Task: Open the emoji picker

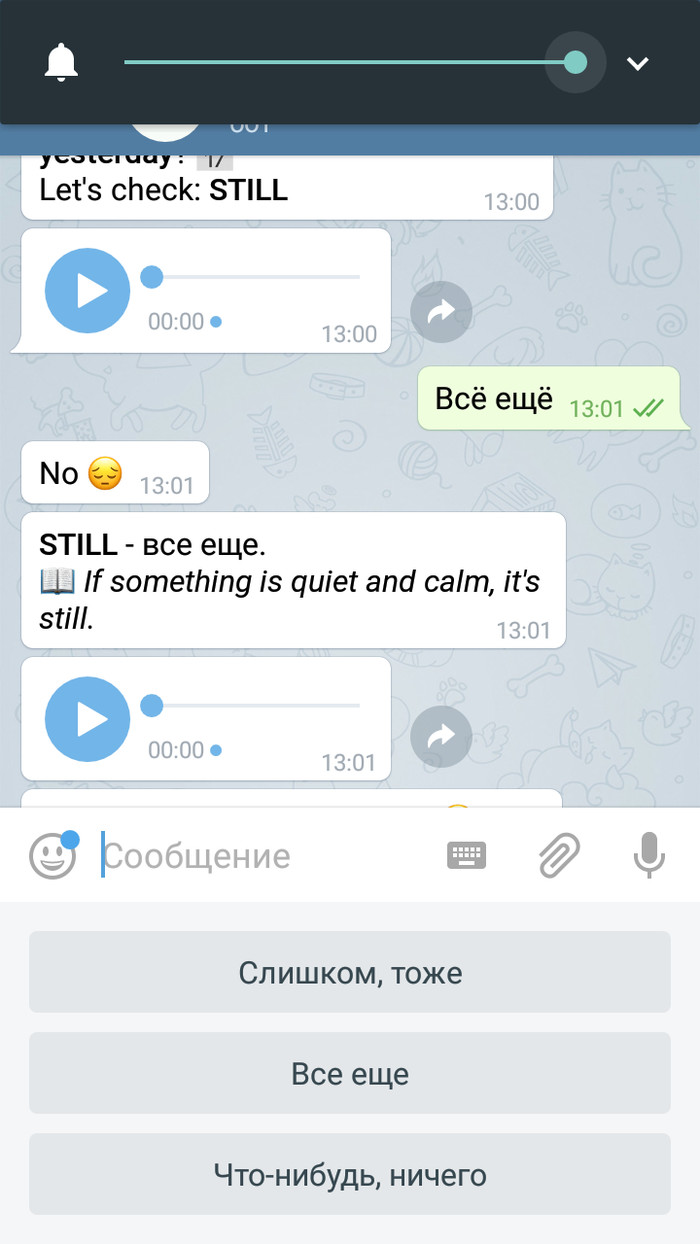Action: pyautogui.click(x=52, y=856)
